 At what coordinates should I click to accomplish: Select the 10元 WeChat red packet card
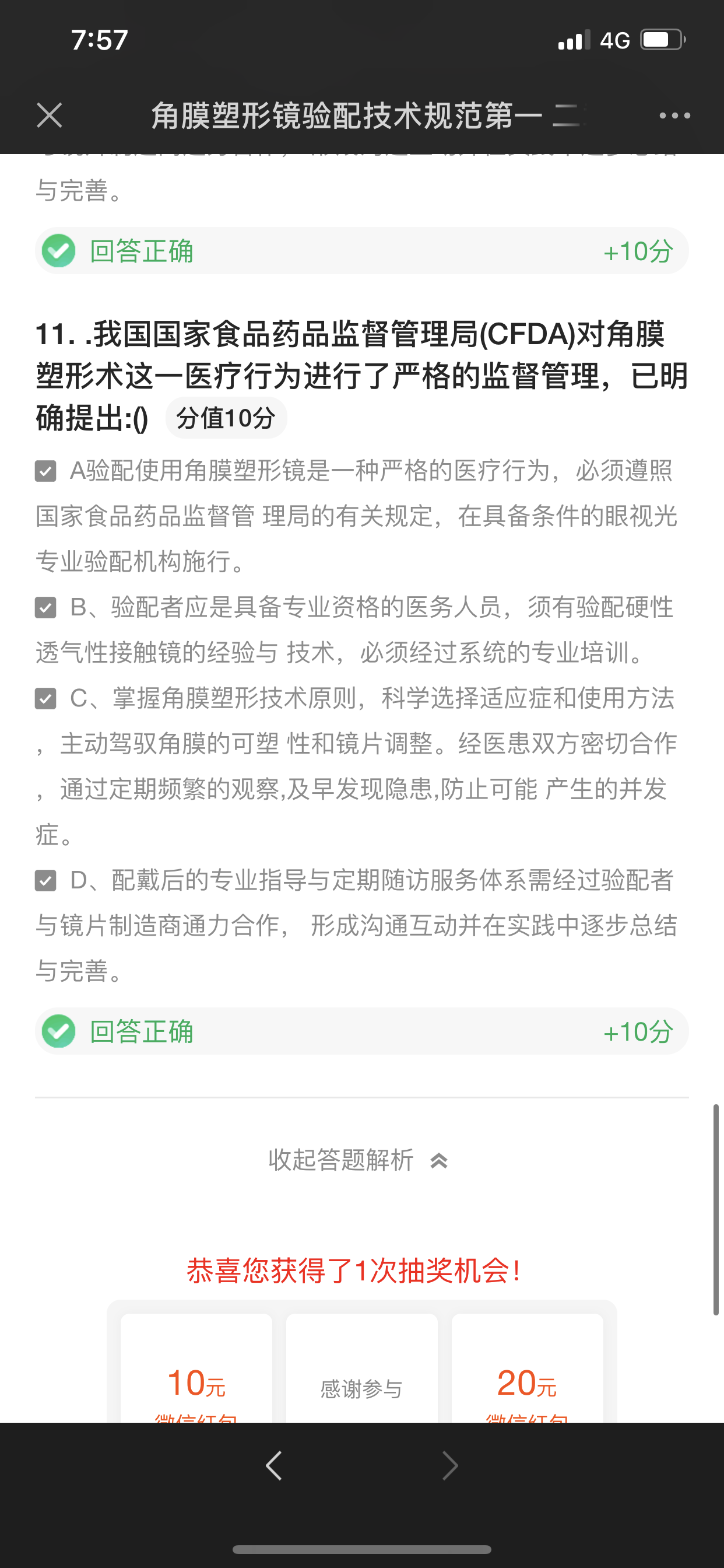tap(196, 1368)
